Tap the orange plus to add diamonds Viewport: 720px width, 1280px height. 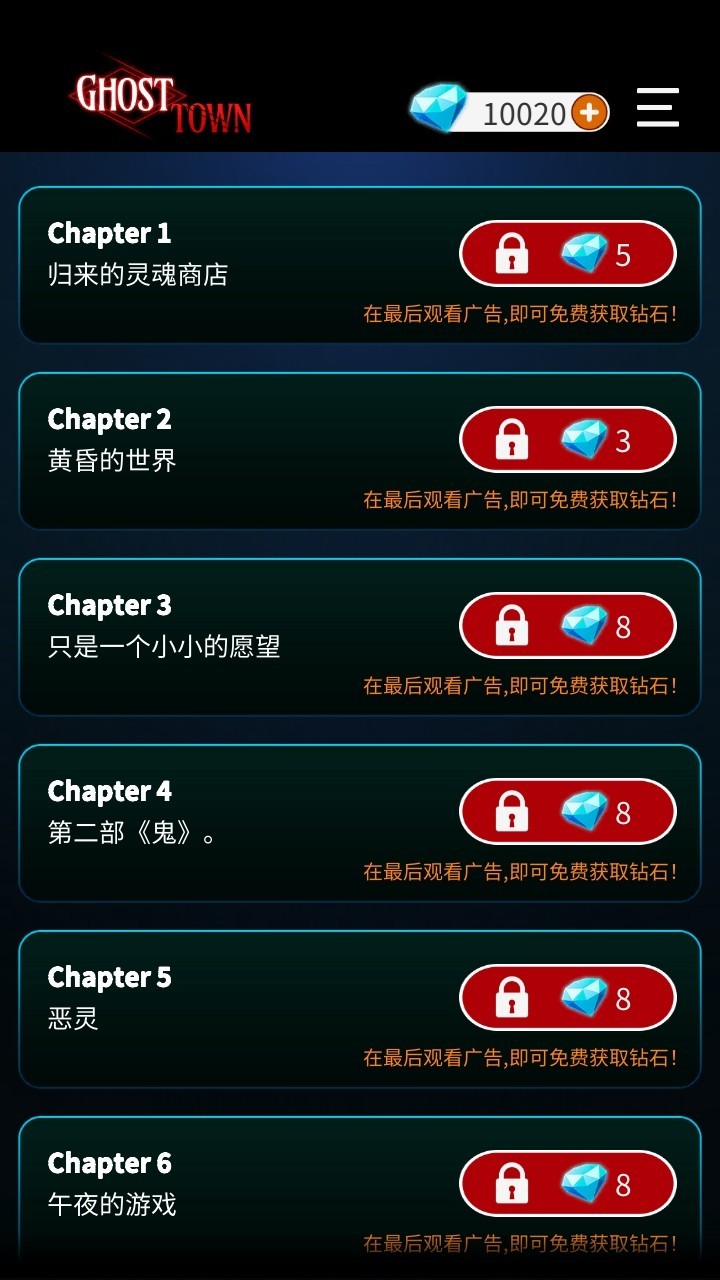pyautogui.click(x=589, y=113)
